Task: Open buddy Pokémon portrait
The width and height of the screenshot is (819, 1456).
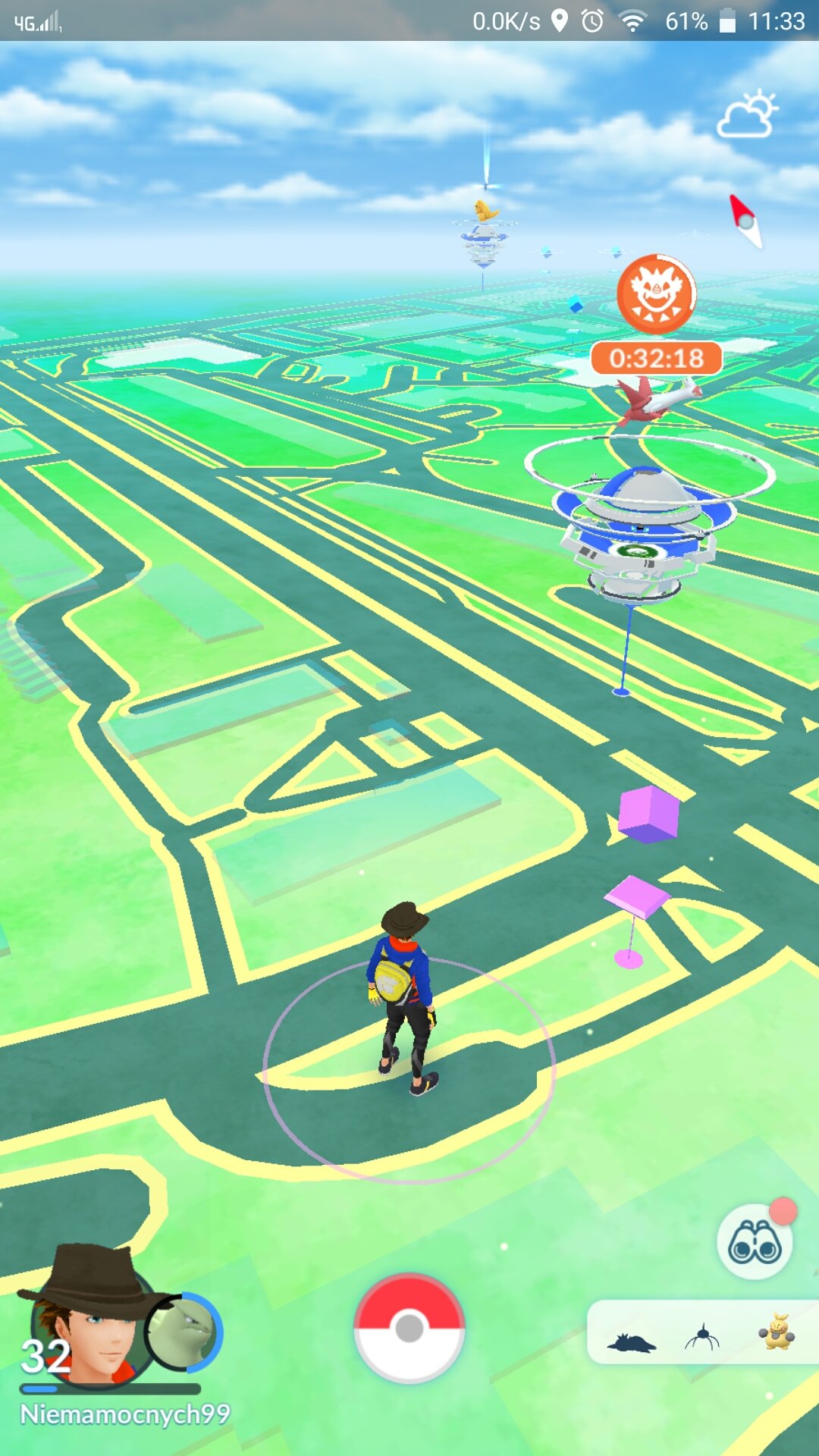Action: point(184,1332)
